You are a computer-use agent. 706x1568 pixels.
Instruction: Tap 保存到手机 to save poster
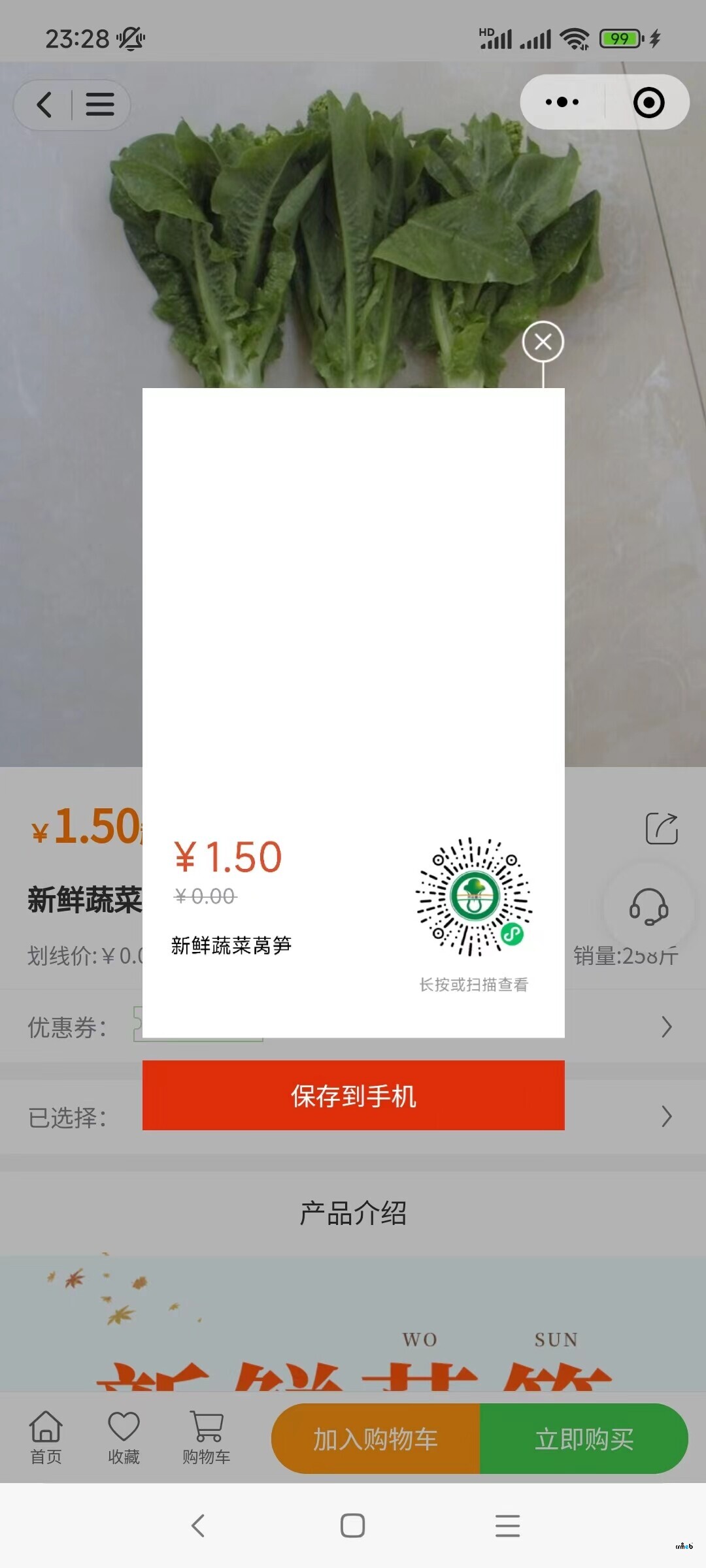(x=353, y=1096)
